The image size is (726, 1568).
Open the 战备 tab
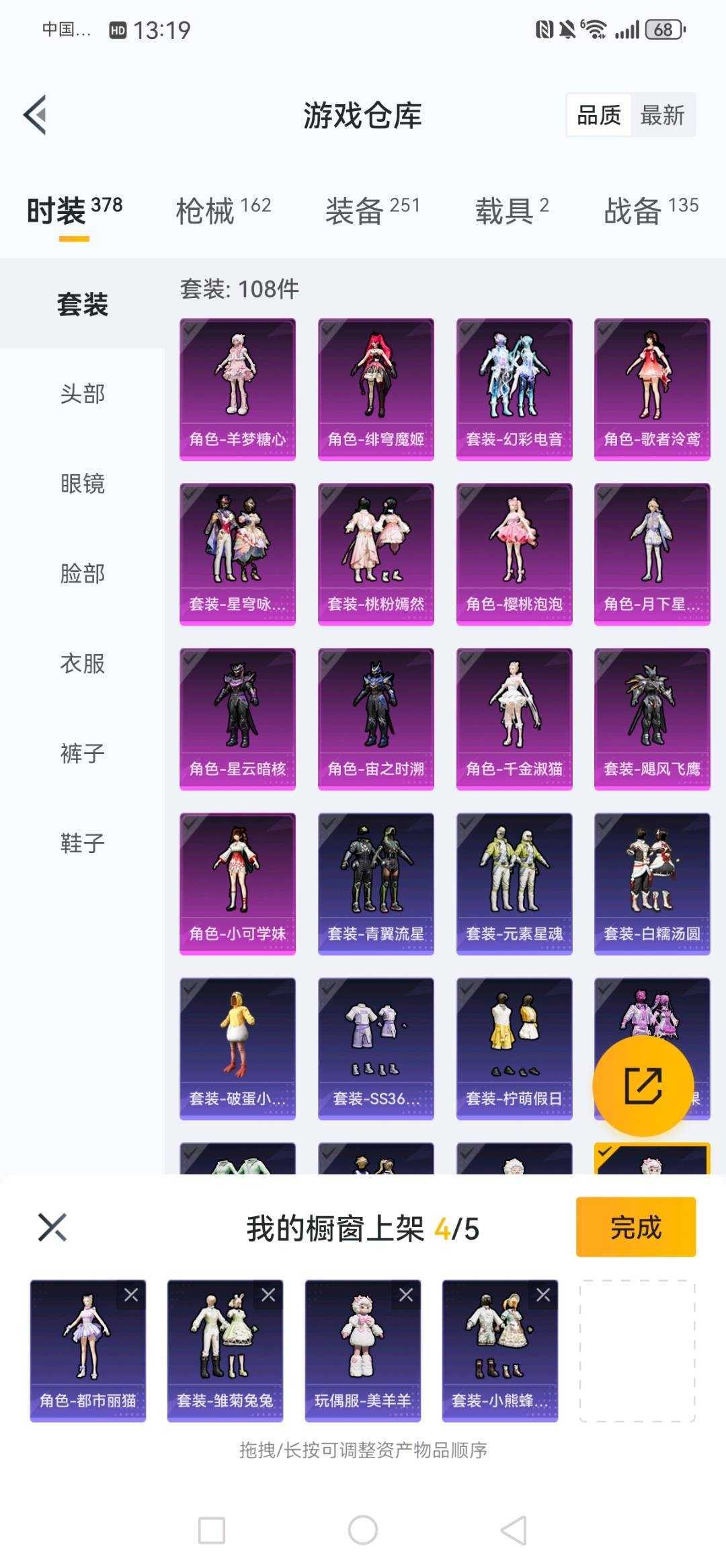pos(650,211)
